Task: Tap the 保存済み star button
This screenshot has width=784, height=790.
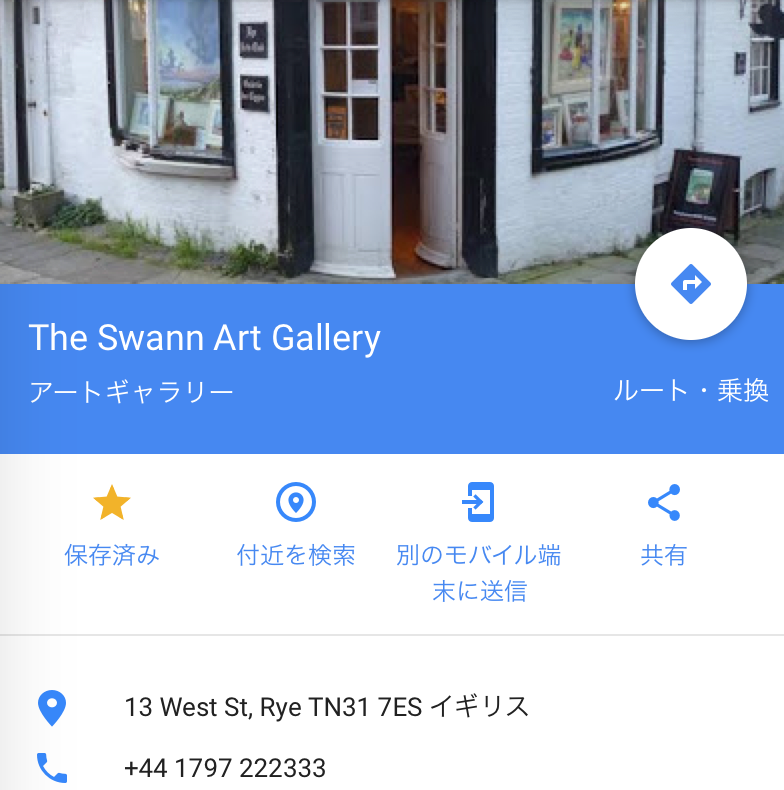Action: coord(112,525)
